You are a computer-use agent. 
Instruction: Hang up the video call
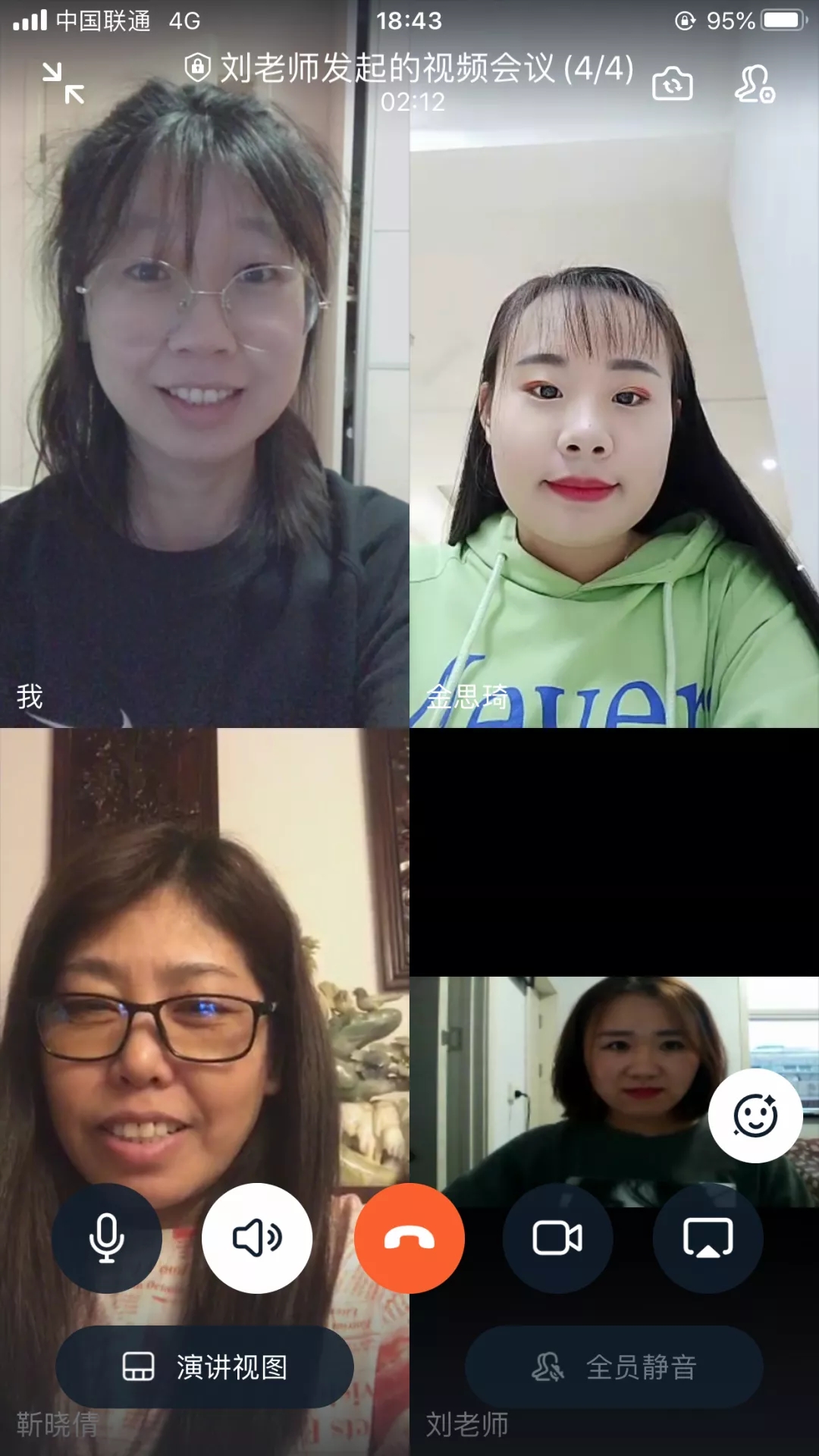409,1238
